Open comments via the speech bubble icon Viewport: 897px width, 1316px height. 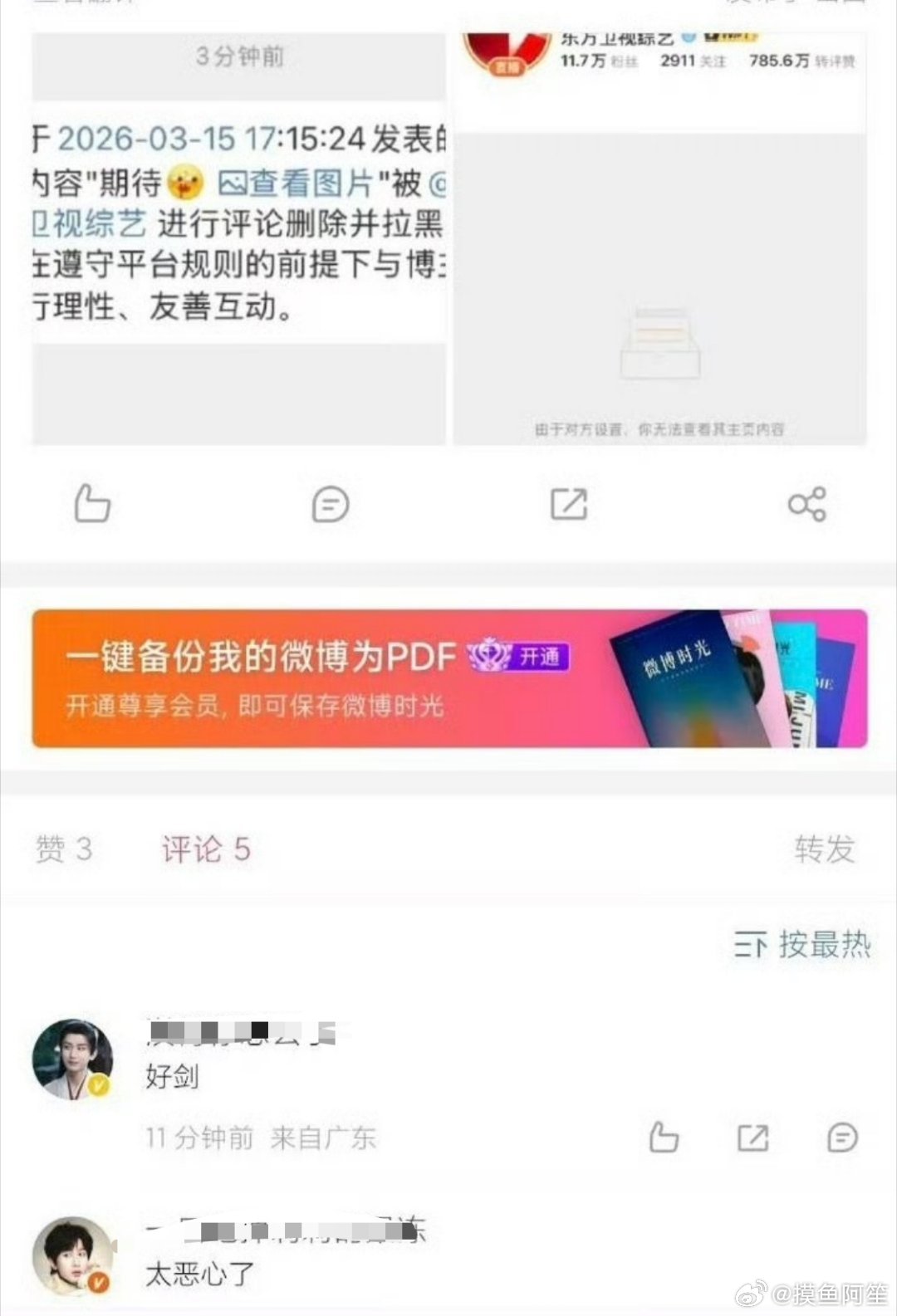pos(330,505)
